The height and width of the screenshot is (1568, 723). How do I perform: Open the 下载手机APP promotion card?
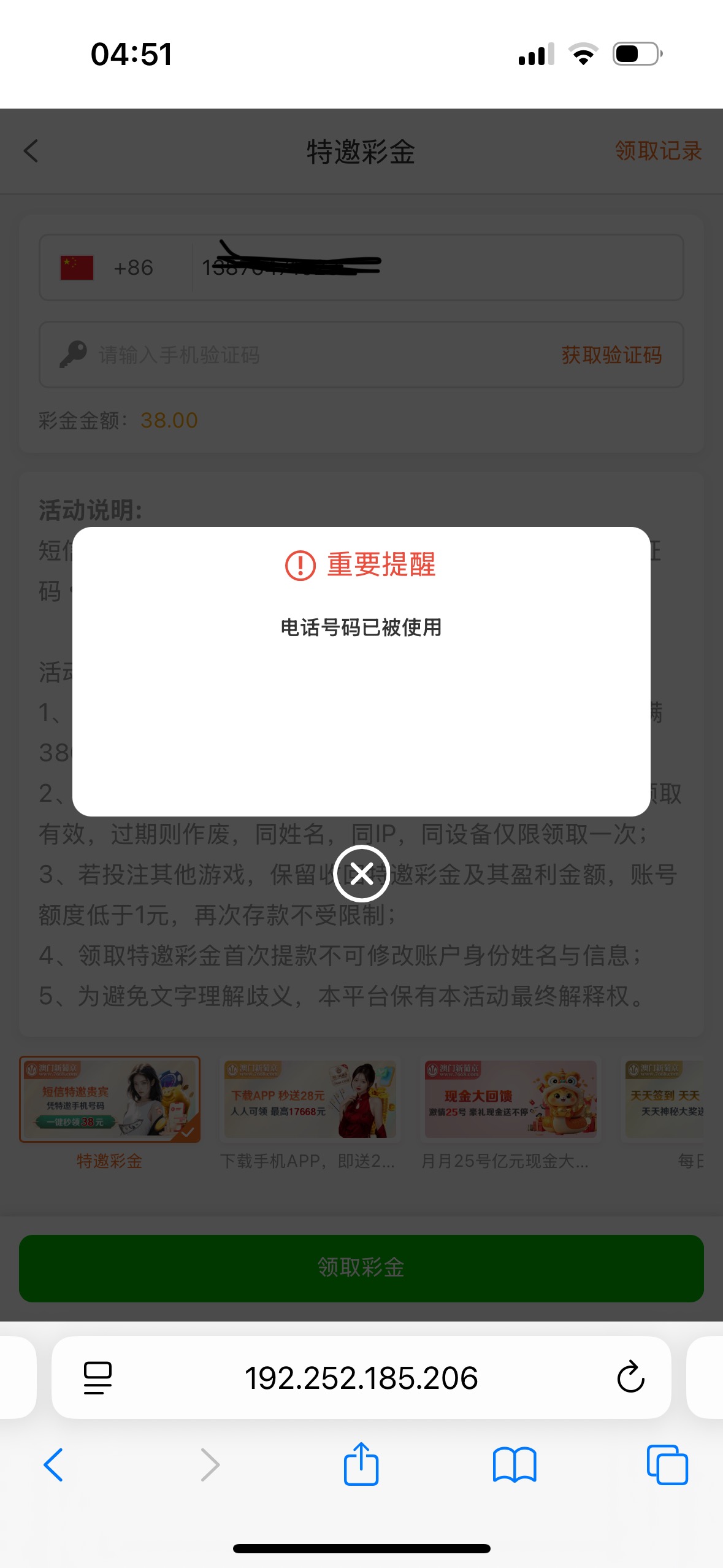(310, 1099)
